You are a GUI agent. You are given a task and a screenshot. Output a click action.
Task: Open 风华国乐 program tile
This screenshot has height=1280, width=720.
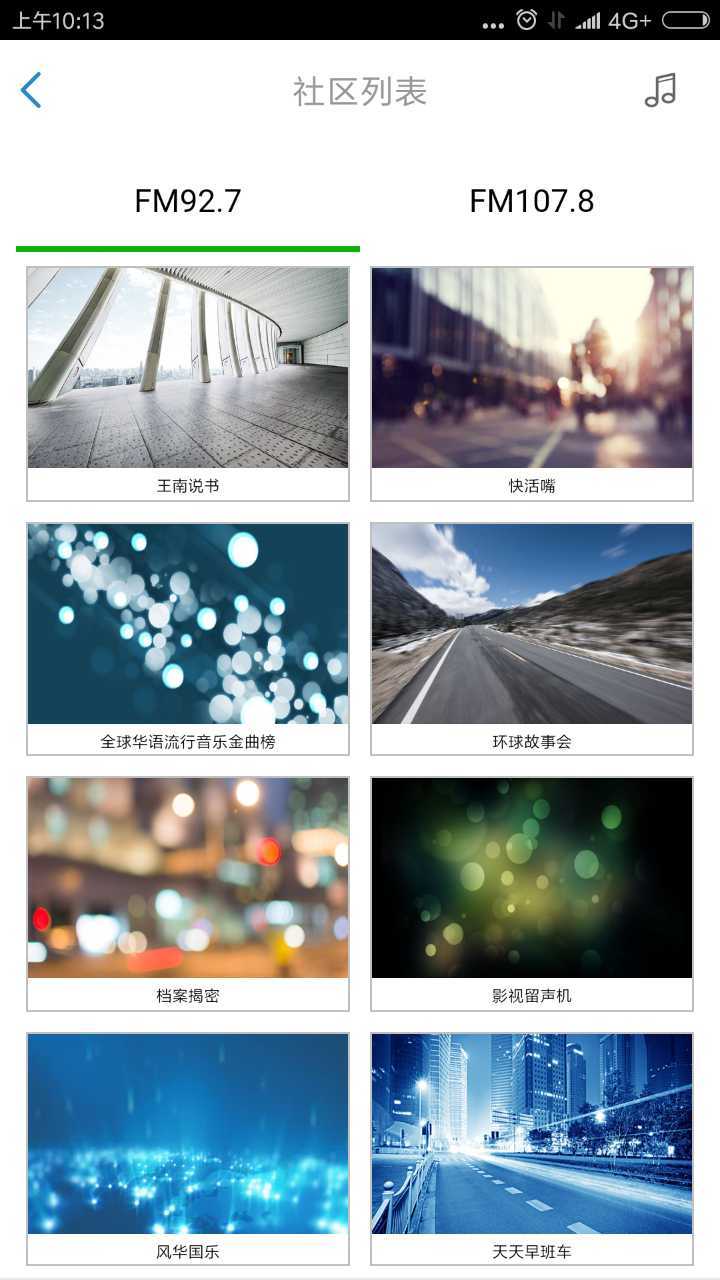188,1149
